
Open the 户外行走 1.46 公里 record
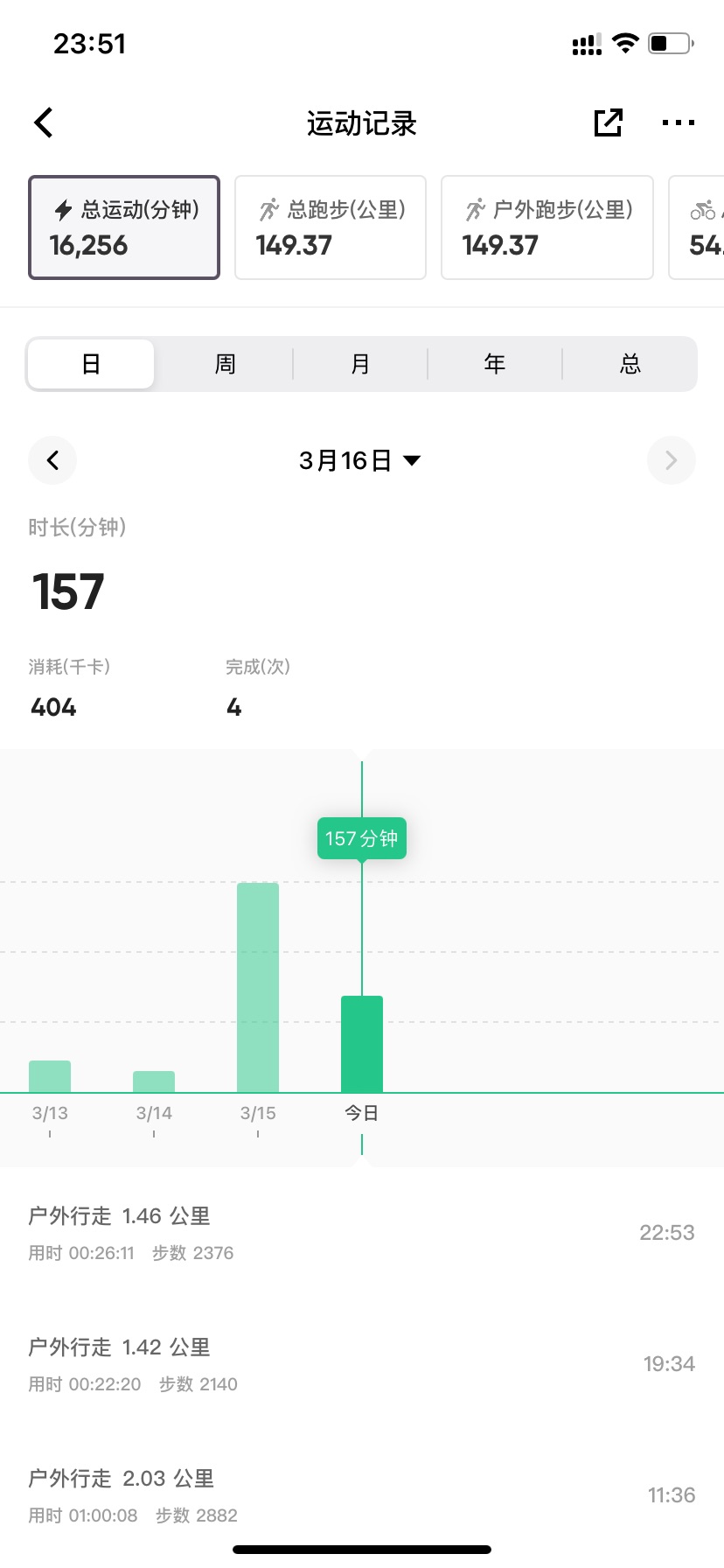(x=362, y=1233)
